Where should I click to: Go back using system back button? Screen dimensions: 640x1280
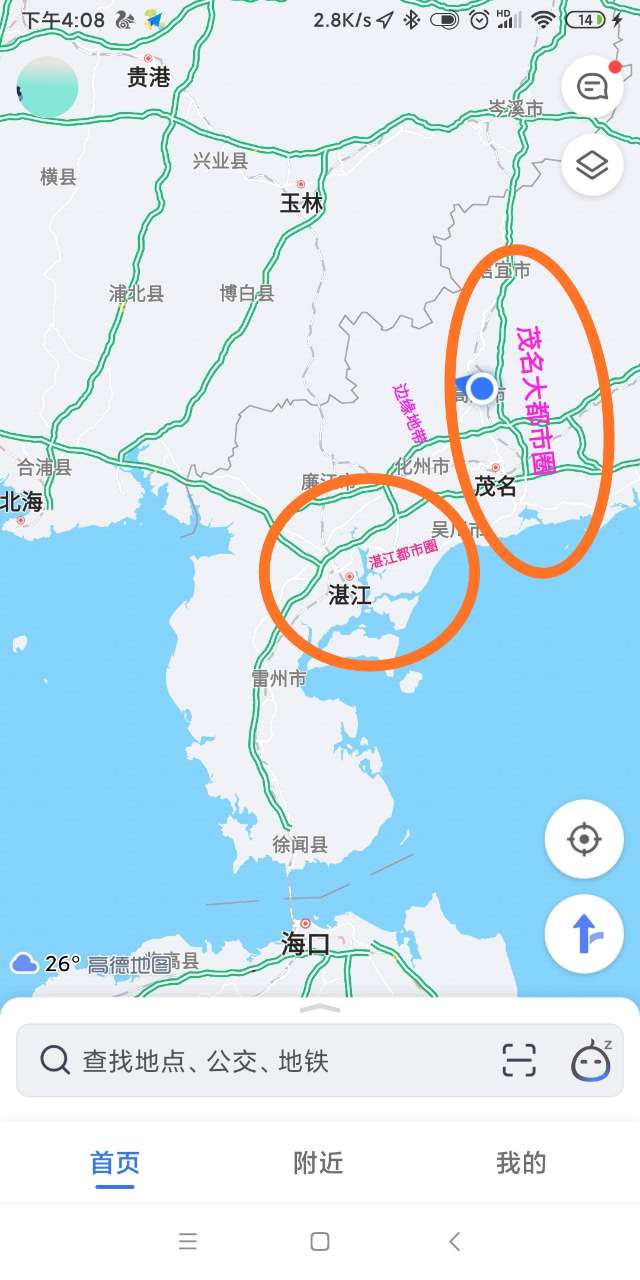pos(454,1241)
